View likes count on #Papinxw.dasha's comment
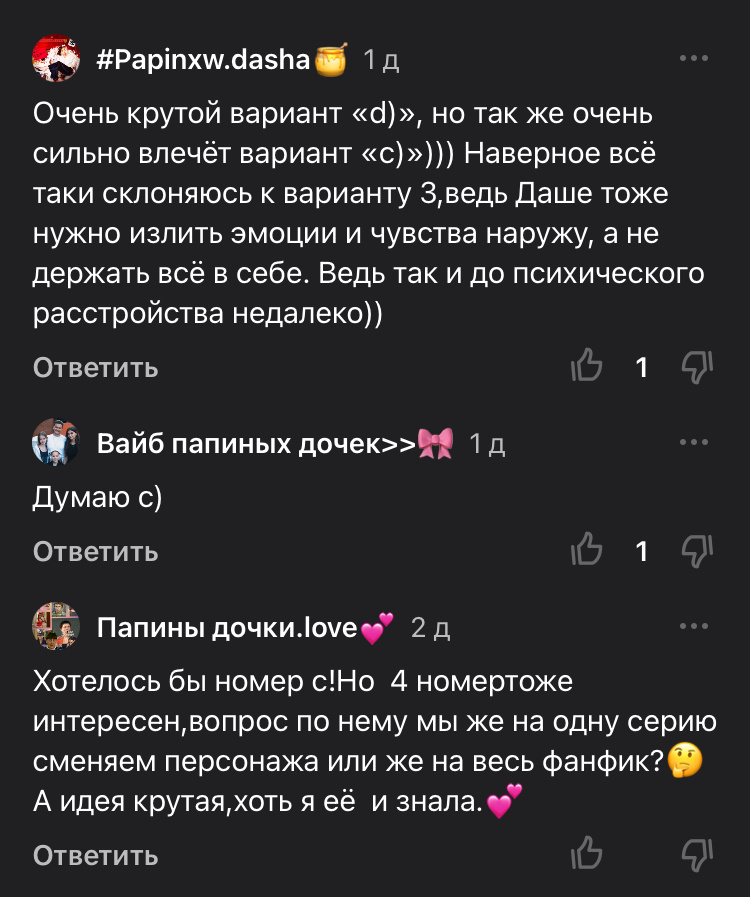Screen dimensions: 750x897 pyautogui.click(x=643, y=367)
